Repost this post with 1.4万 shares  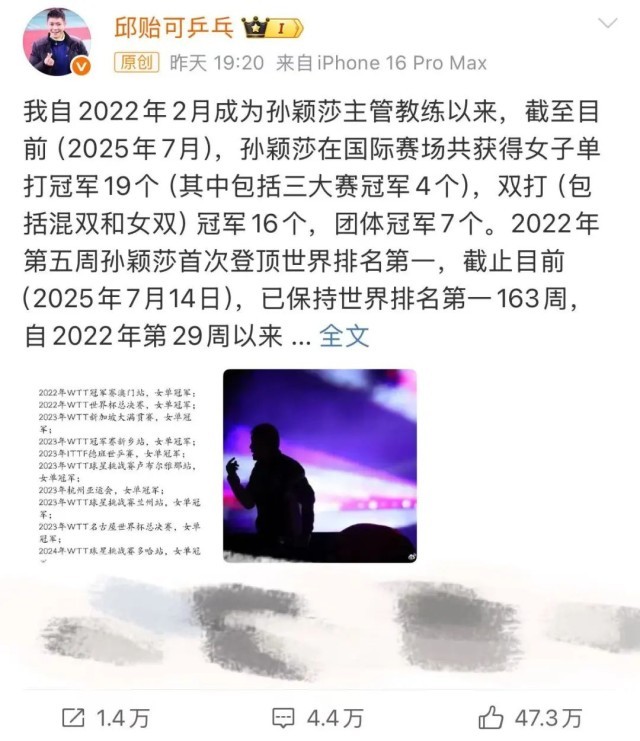point(105,716)
